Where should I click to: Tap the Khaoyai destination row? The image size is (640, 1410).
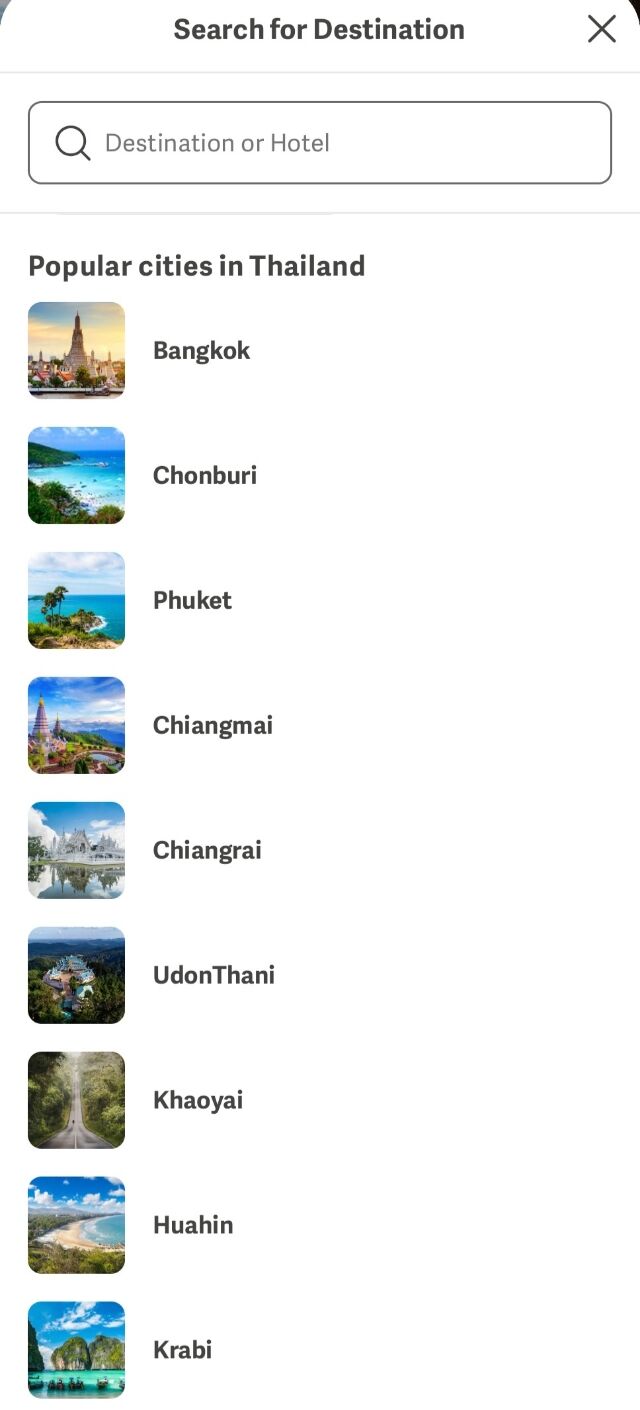point(320,1100)
